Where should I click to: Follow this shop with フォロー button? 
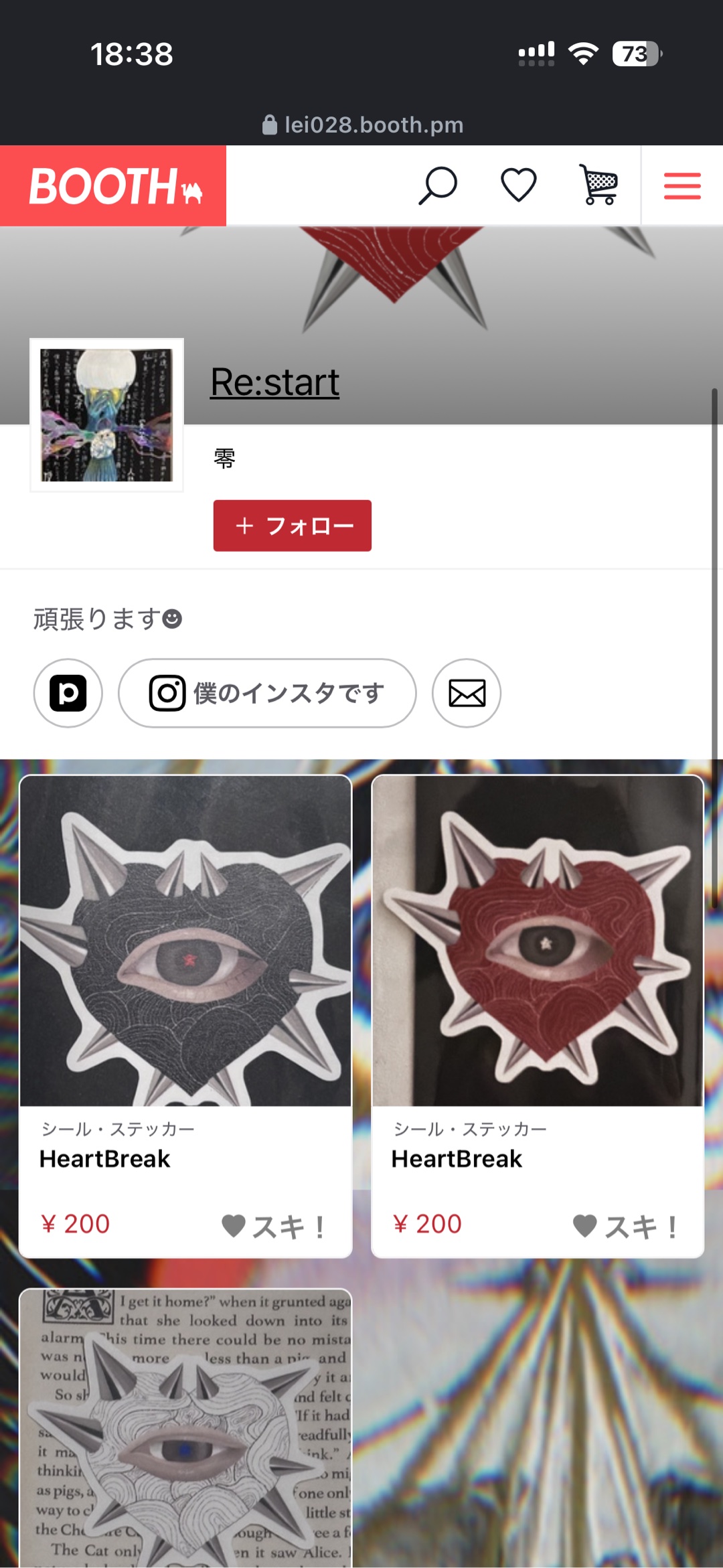[x=293, y=526]
